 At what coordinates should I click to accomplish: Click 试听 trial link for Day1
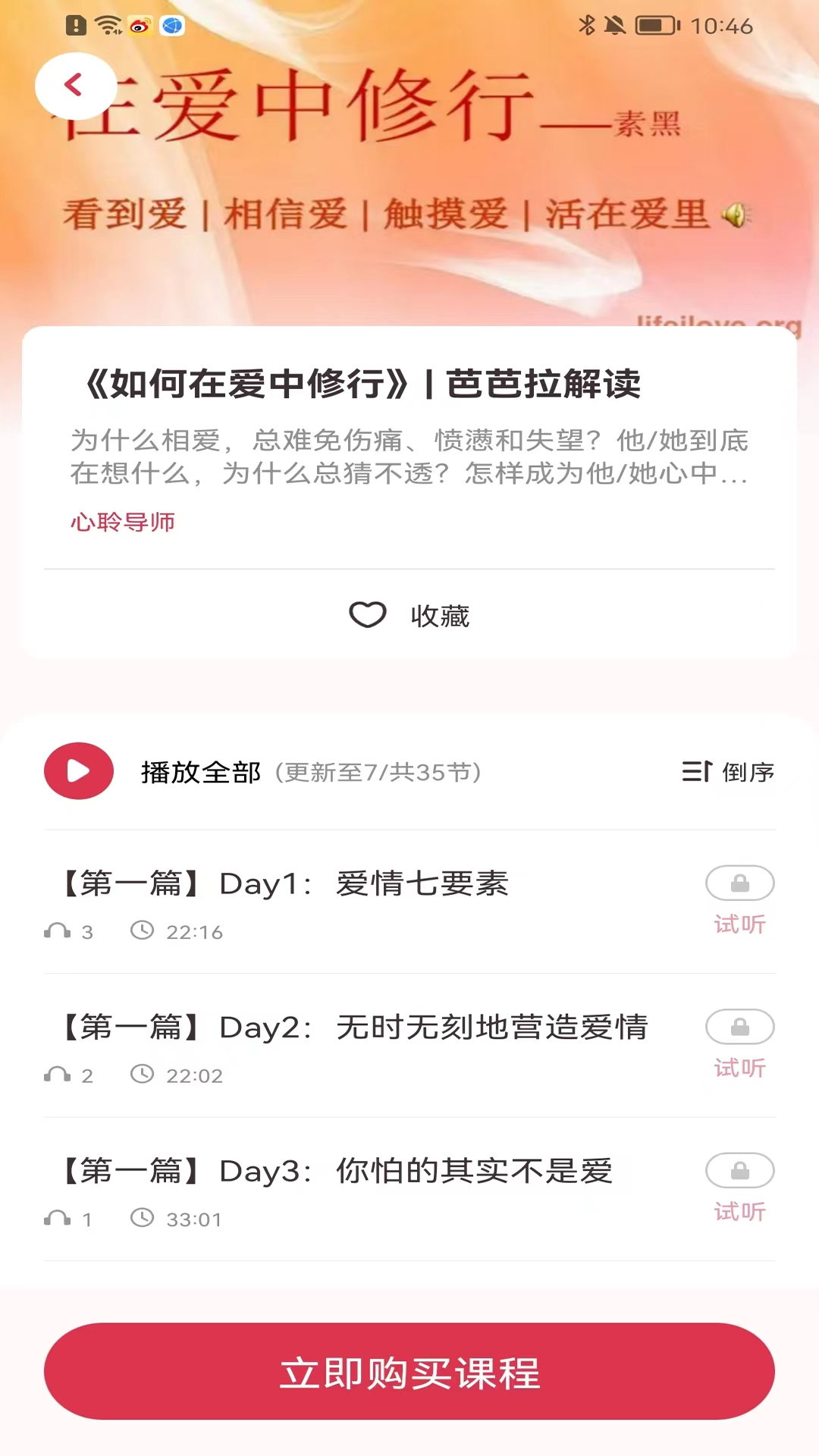tap(739, 924)
